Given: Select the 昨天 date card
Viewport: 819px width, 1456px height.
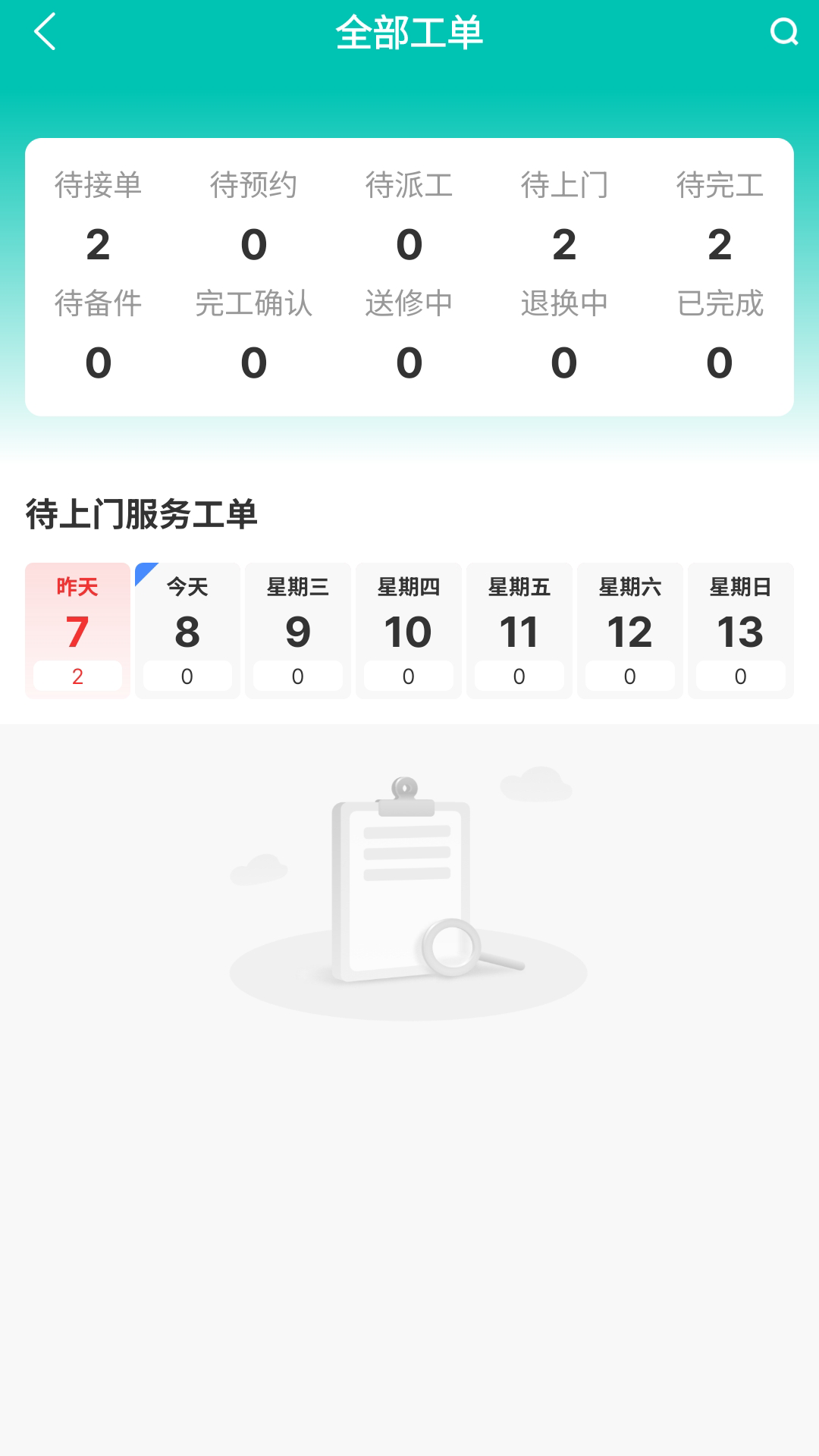Looking at the screenshot, I should (x=77, y=622).
